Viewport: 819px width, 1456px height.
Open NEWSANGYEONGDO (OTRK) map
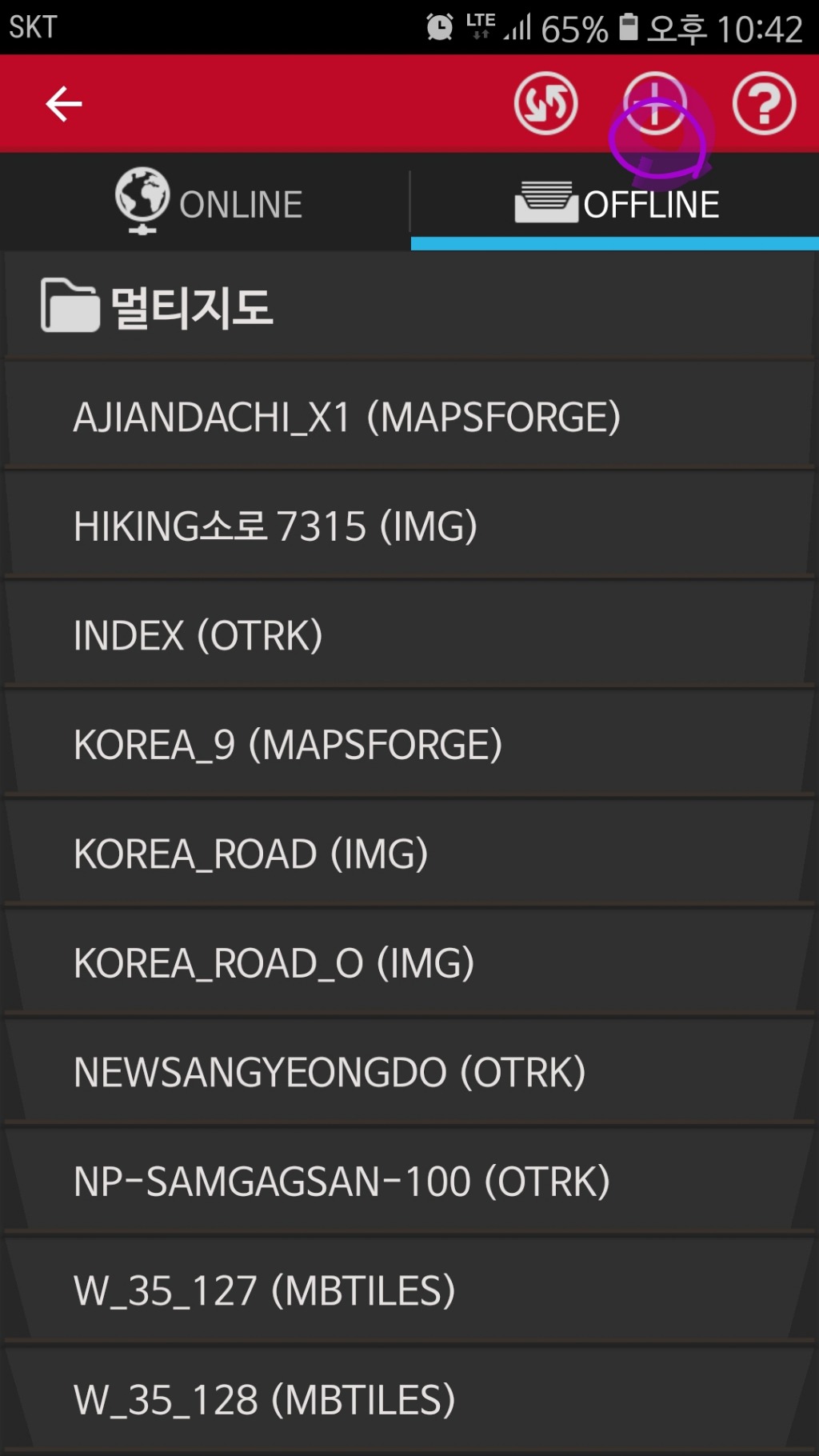point(408,1072)
